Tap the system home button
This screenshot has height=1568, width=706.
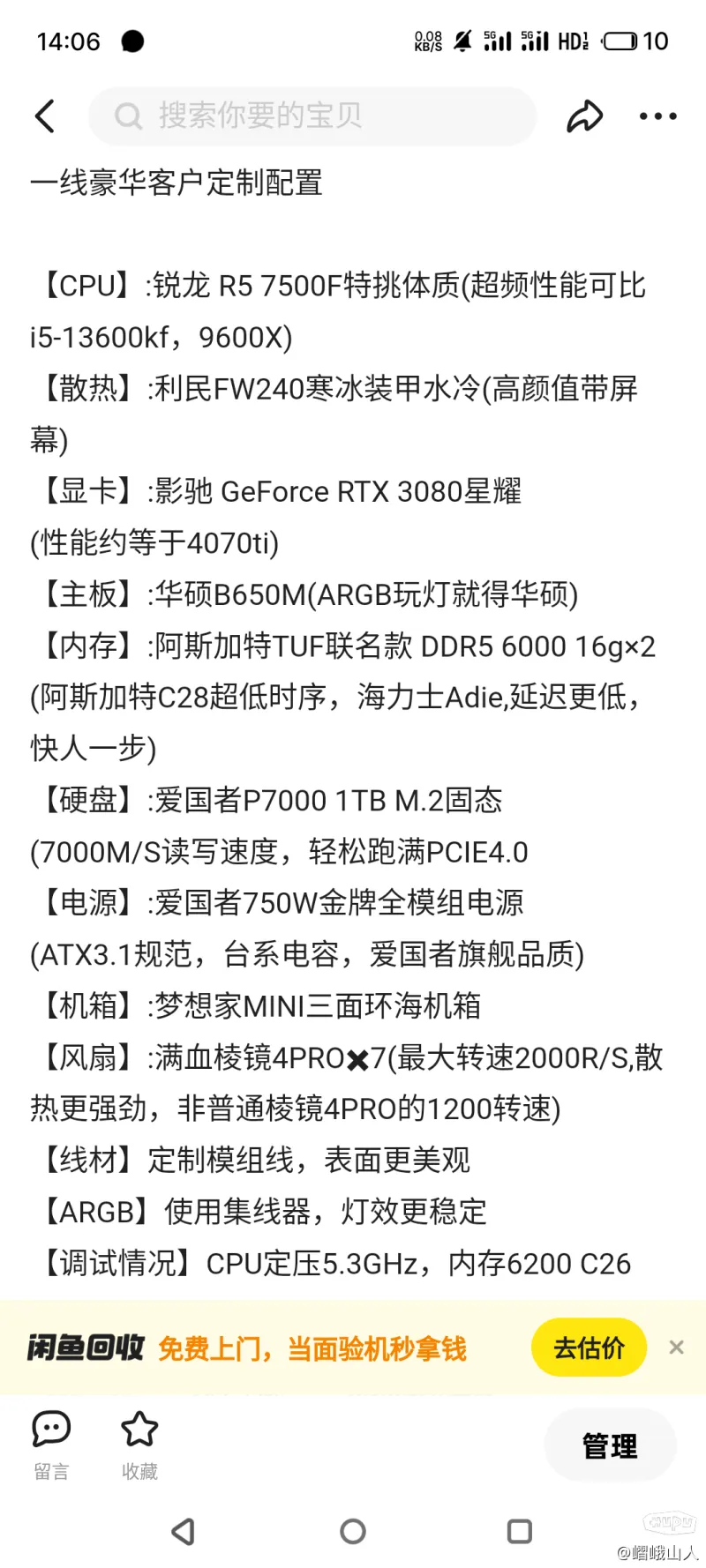[x=353, y=1531]
